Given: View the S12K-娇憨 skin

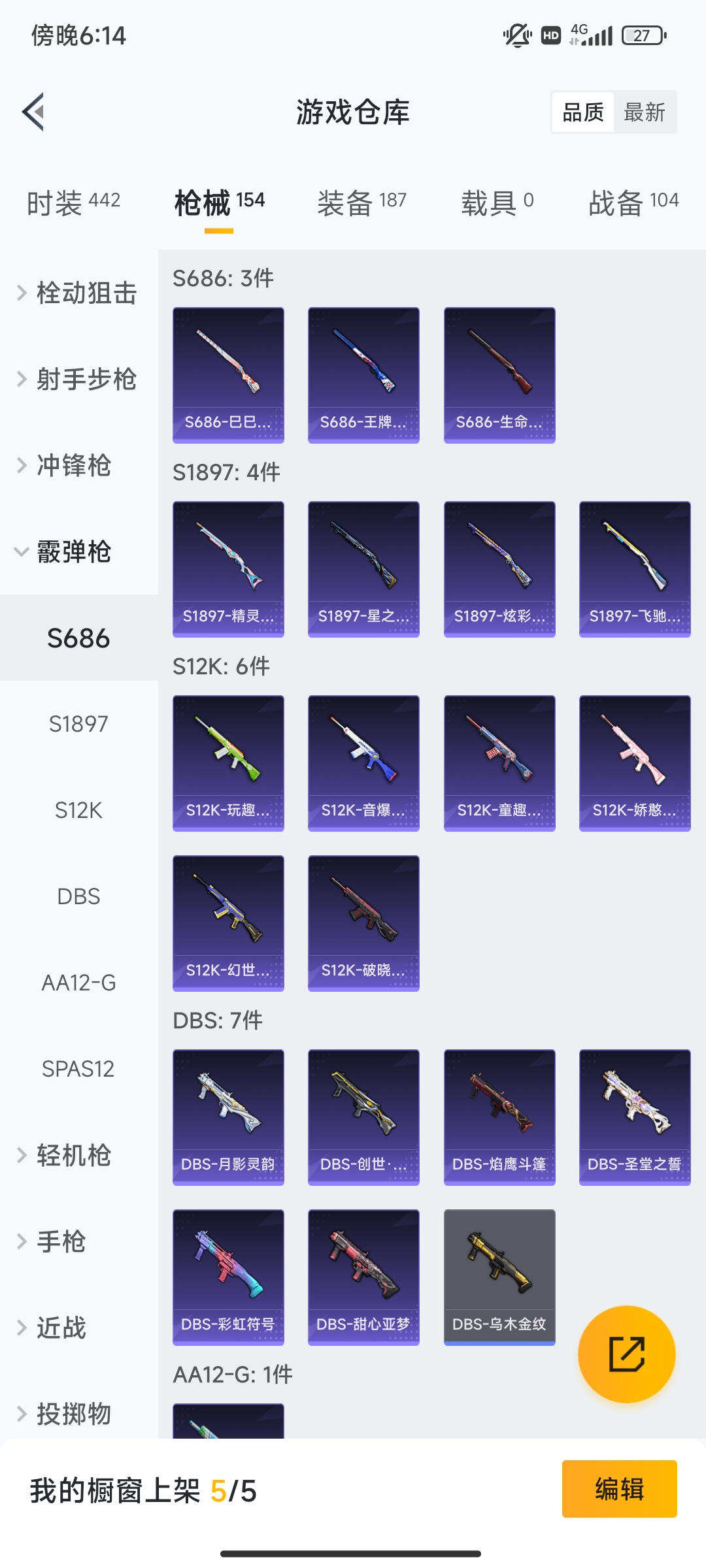Looking at the screenshot, I should point(635,763).
